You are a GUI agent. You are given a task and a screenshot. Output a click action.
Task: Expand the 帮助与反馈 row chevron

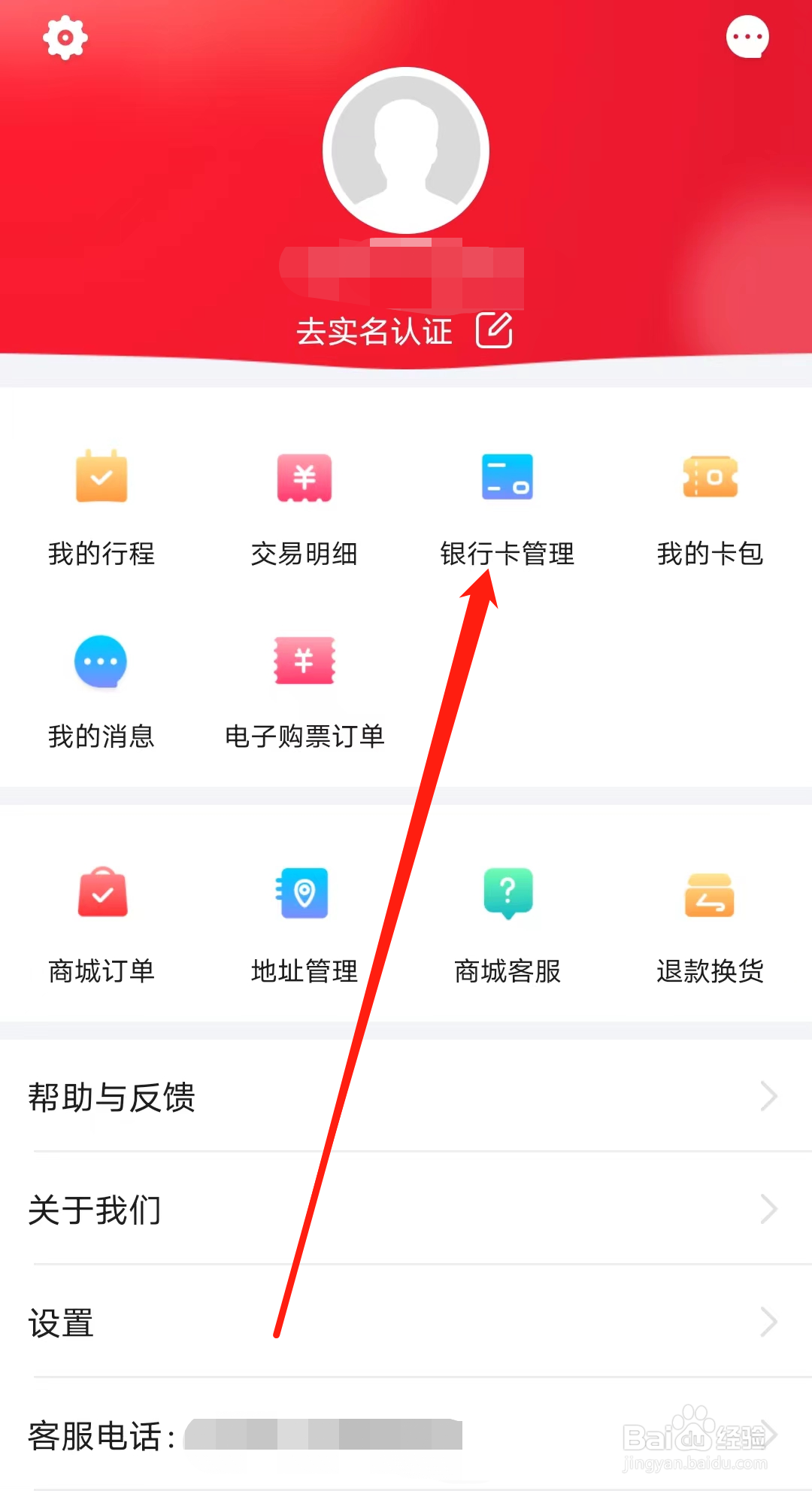(768, 1097)
